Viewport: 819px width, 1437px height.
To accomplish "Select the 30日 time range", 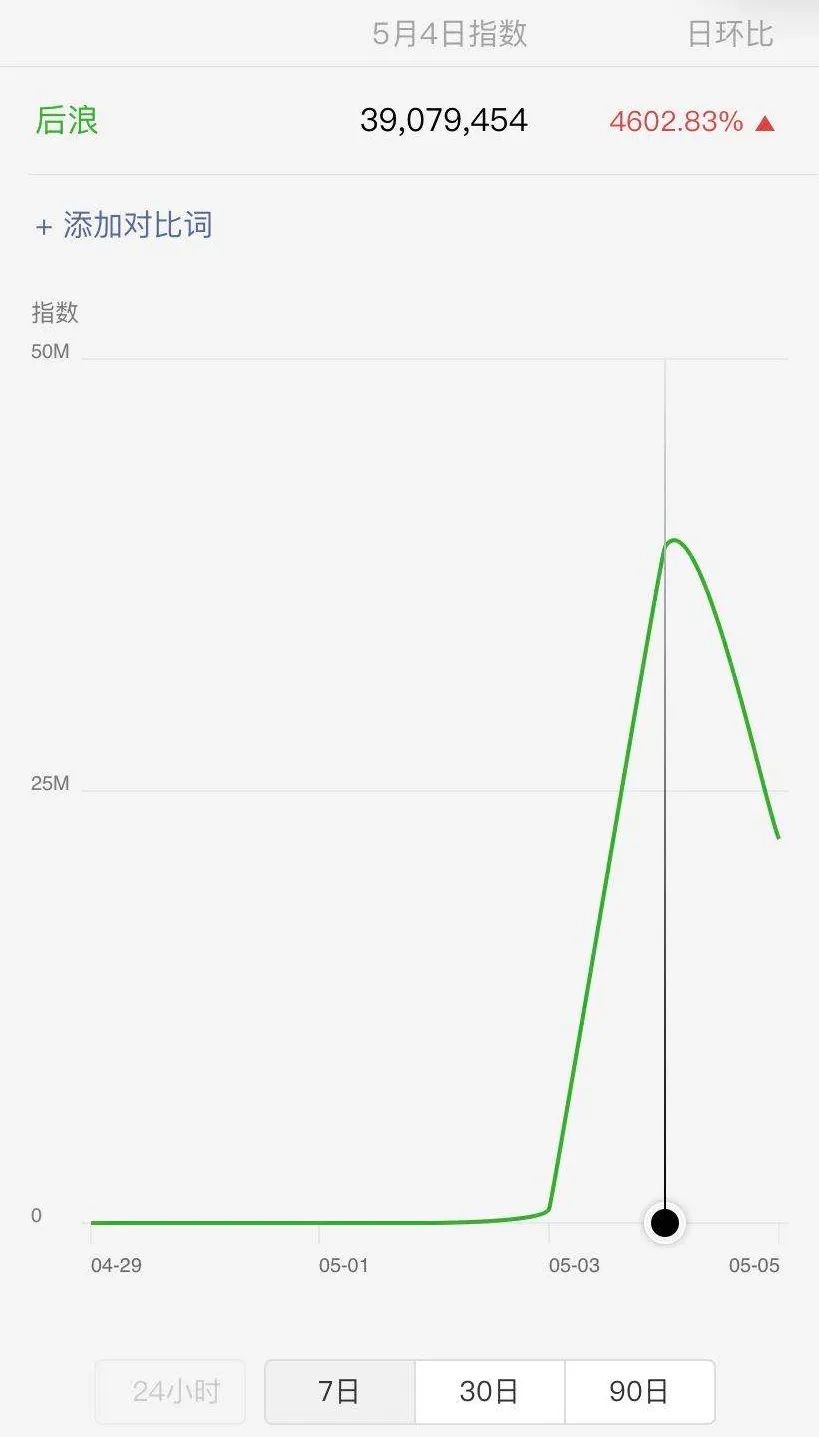I will coord(490,1391).
